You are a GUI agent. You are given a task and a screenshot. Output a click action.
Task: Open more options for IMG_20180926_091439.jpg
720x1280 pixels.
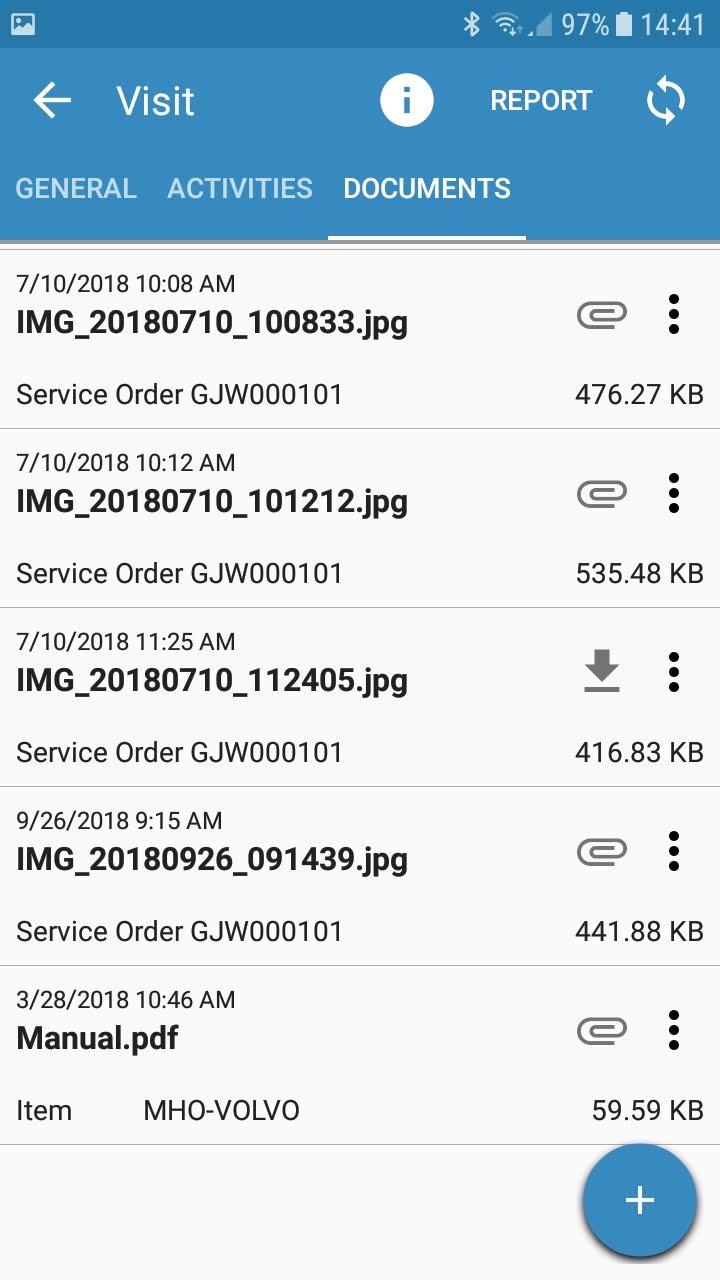(x=674, y=852)
